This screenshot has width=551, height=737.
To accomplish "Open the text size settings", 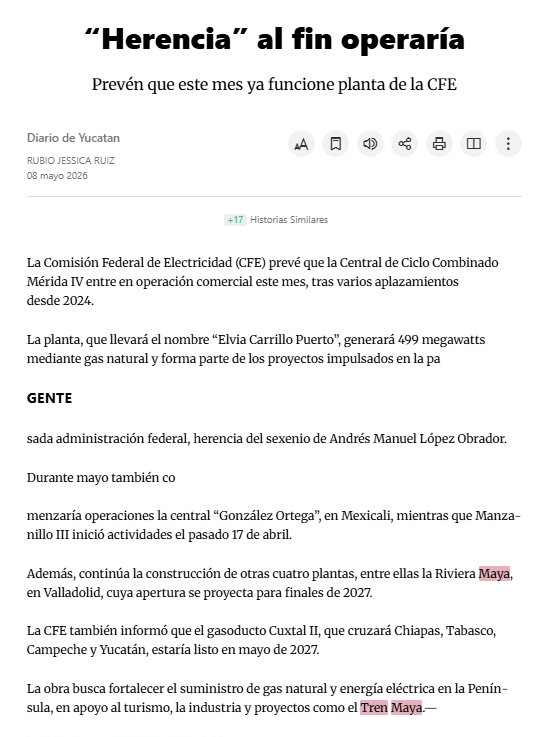I will [301, 143].
